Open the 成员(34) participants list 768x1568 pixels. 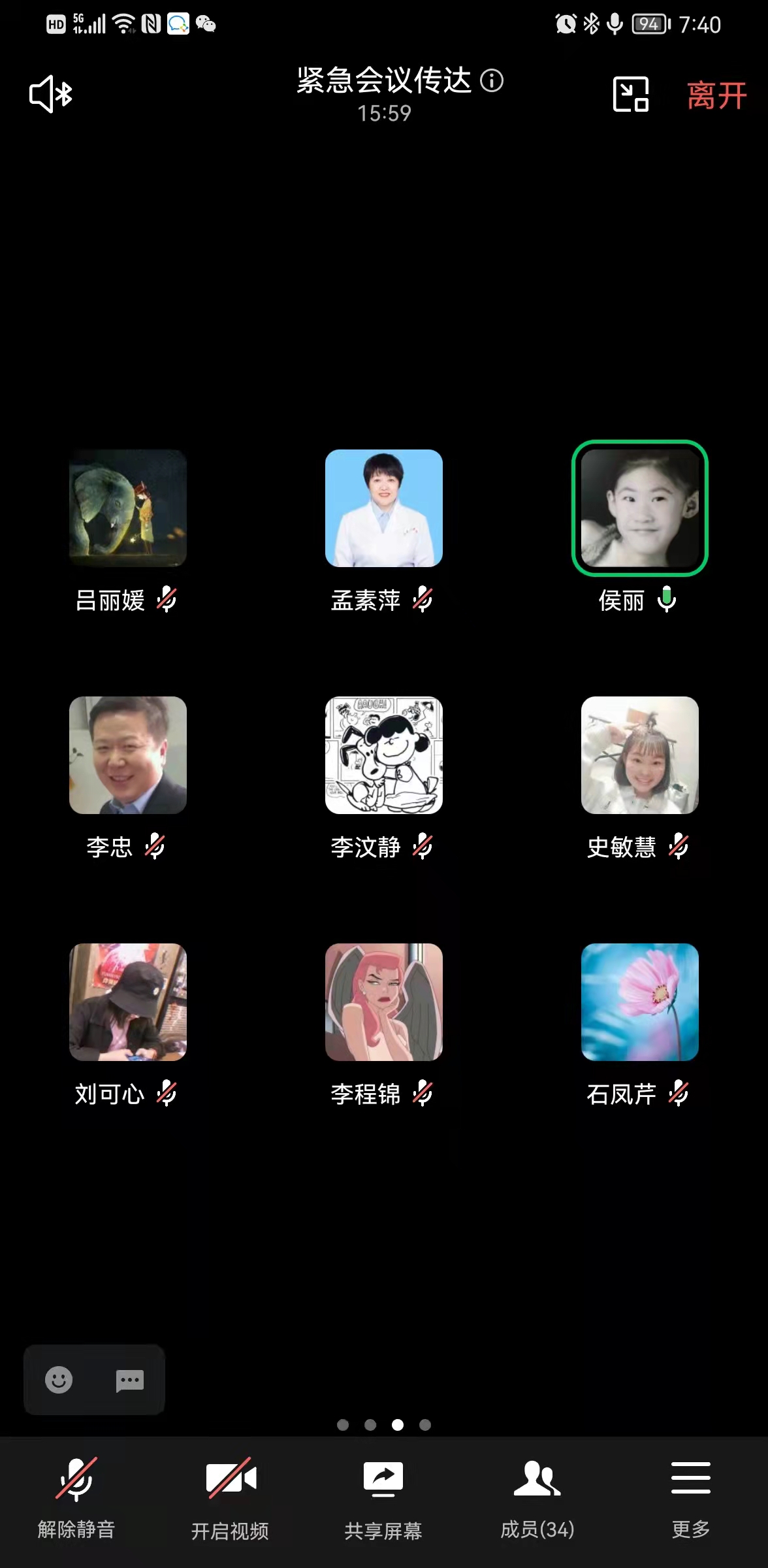coord(537,1494)
